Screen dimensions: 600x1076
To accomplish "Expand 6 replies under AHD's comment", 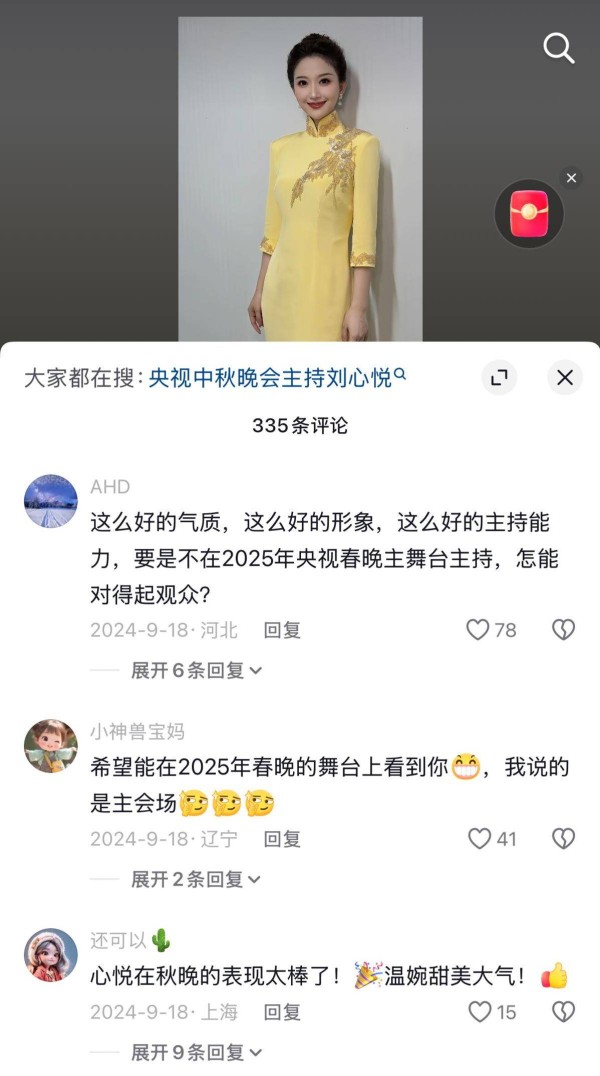I will [196, 670].
